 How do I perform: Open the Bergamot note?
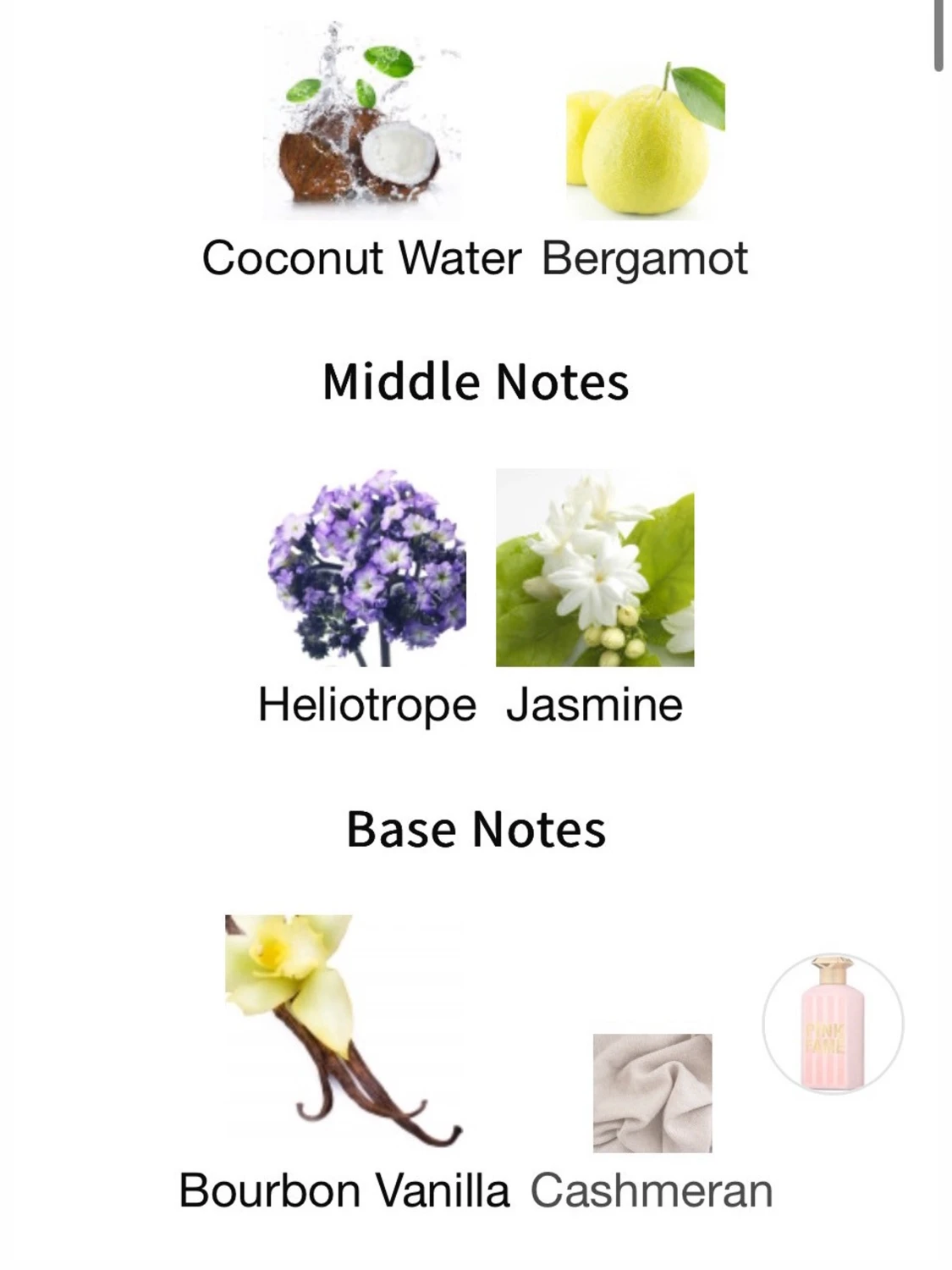[x=645, y=140]
